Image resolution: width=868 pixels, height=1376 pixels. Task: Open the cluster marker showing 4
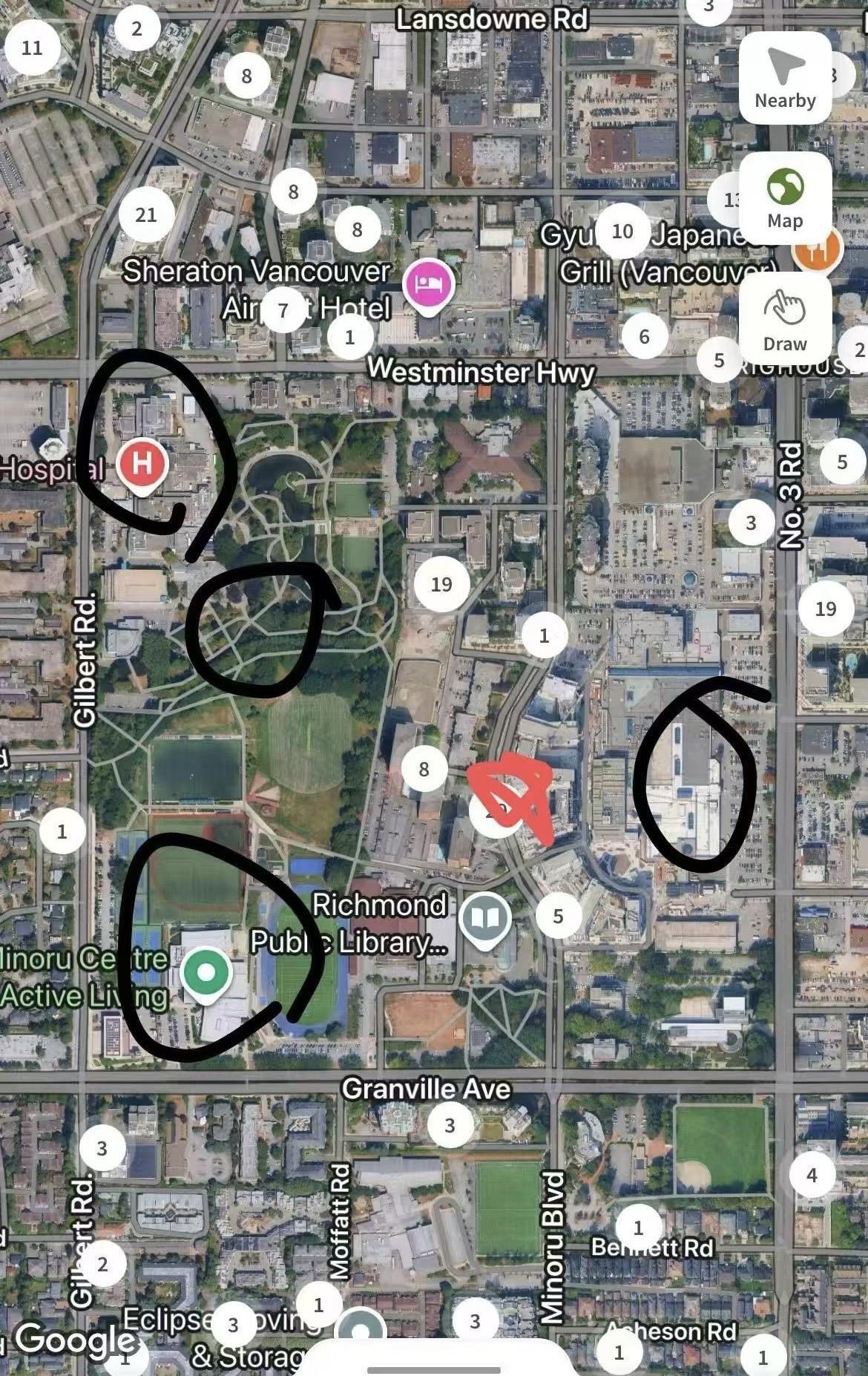(x=812, y=1175)
